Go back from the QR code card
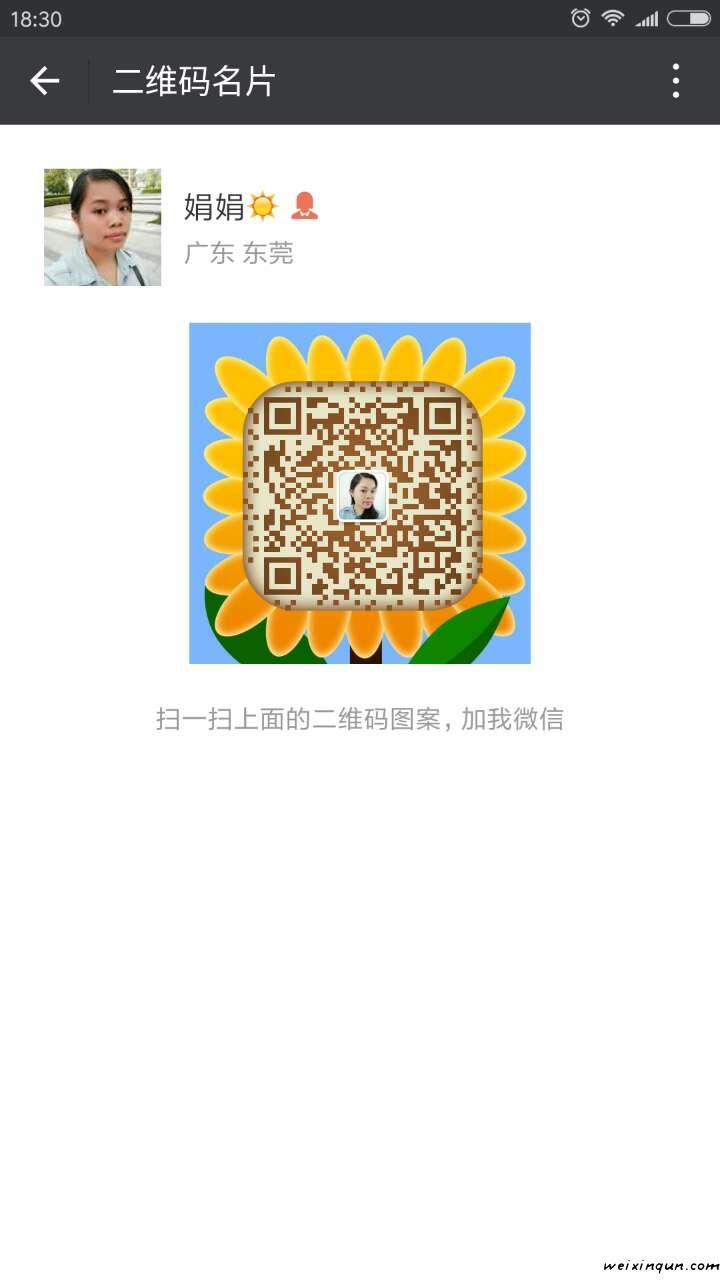The image size is (720, 1280). pyautogui.click(x=45, y=81)
